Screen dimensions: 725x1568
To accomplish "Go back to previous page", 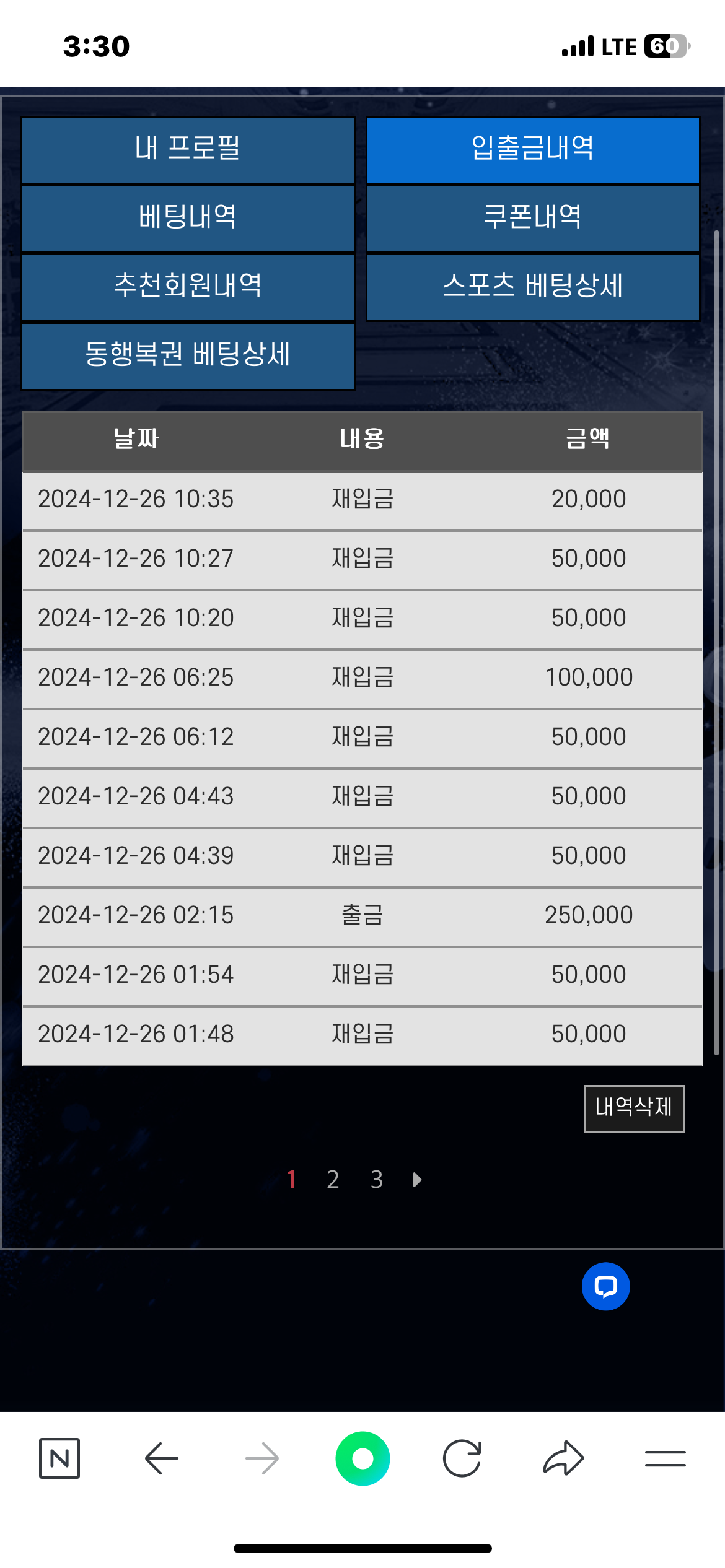I will click(161, 1458).
